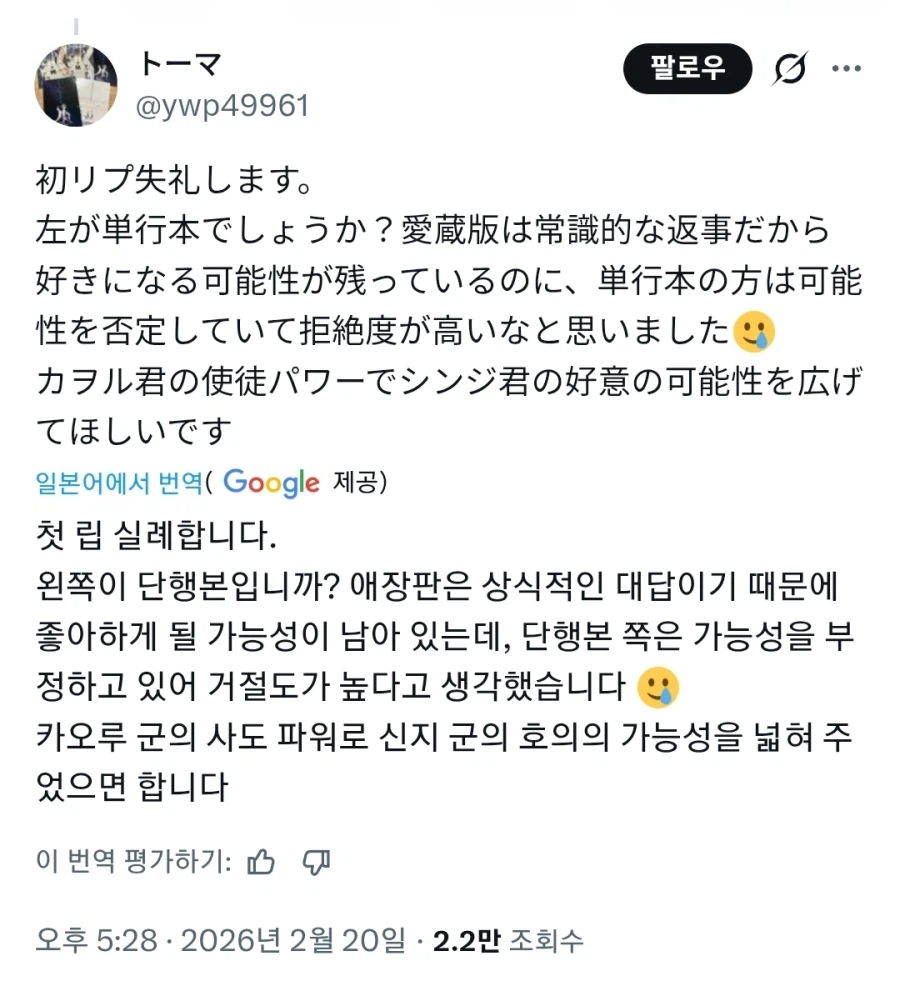Open the Grok icon next to 팔로우

point(790,69)
